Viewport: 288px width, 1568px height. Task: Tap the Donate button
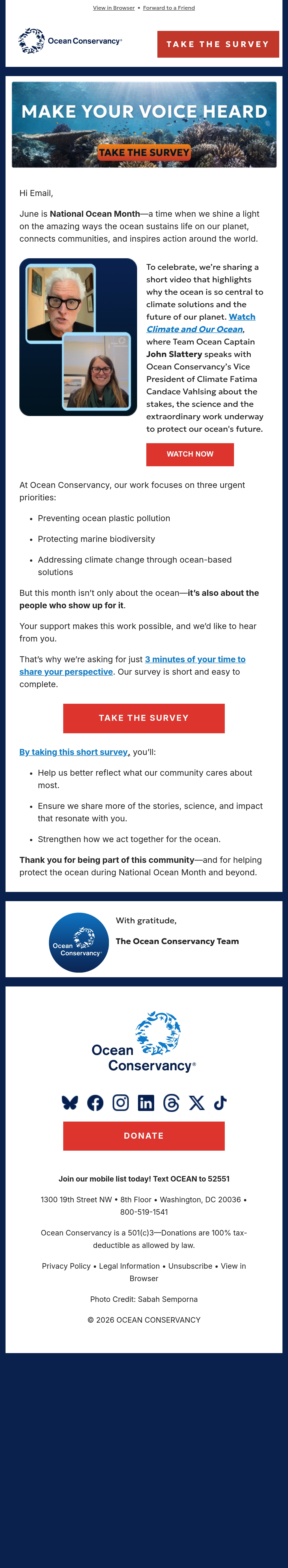pos(144,1136)
